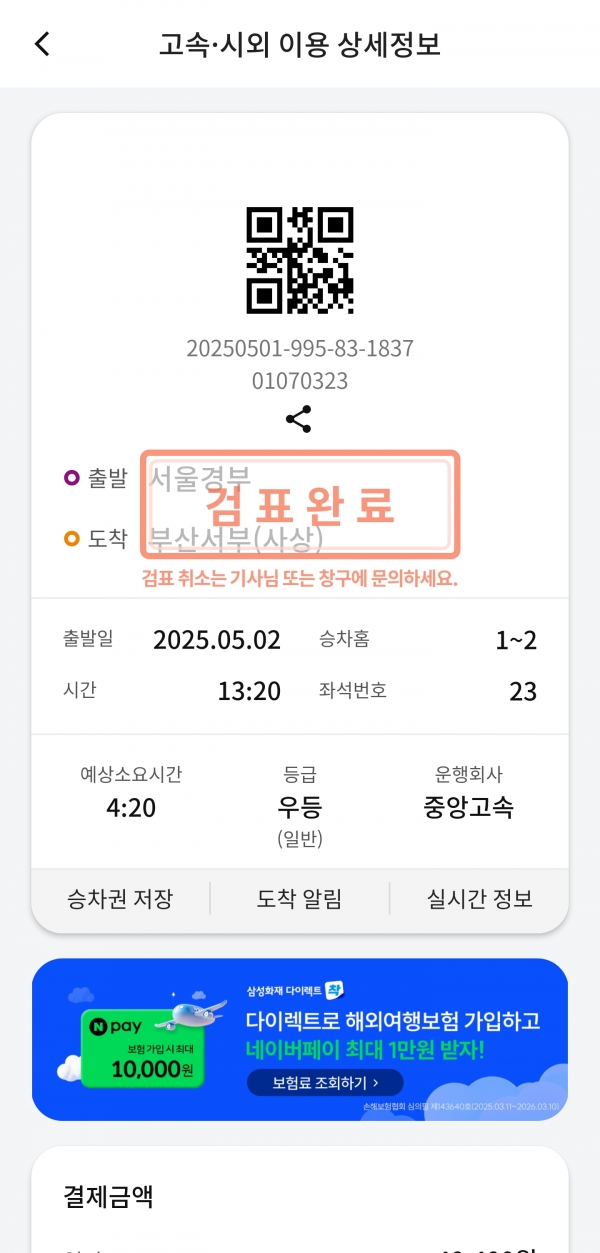
Task: Open 도착 알림 arrival alert
Action: click(x=299, y=899)
